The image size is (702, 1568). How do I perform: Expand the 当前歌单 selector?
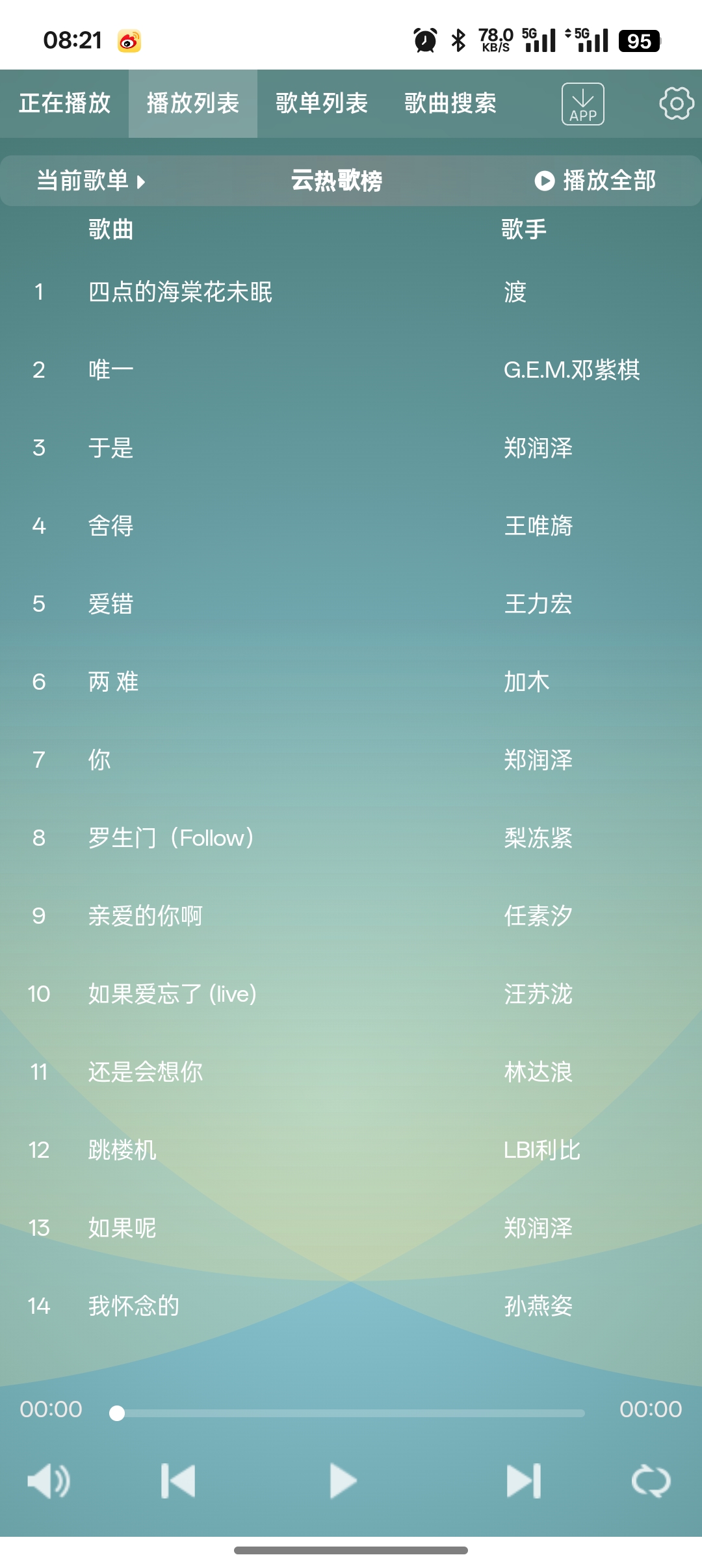coord(91,181)
